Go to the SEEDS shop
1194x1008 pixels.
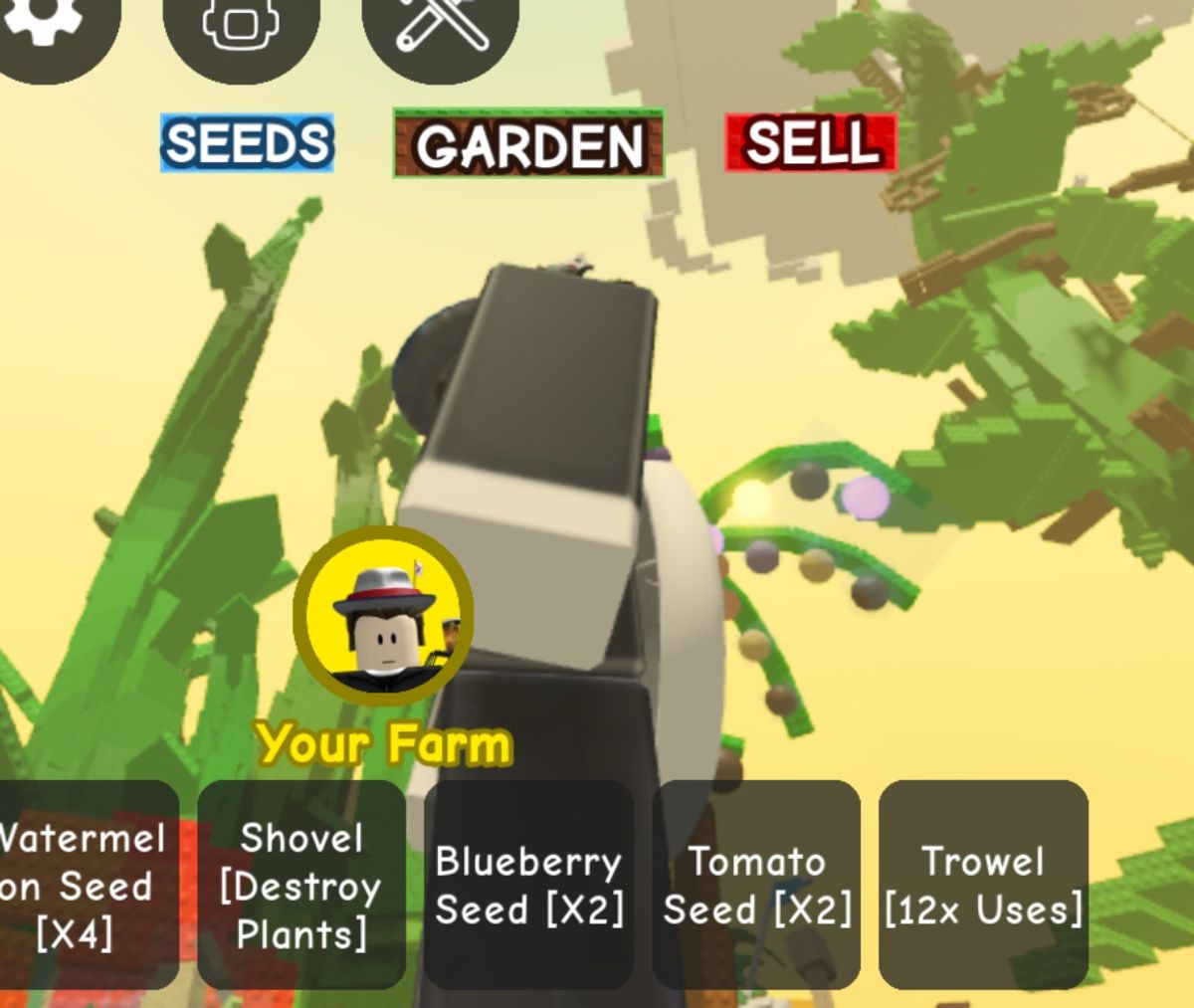(x=247, y=143)
